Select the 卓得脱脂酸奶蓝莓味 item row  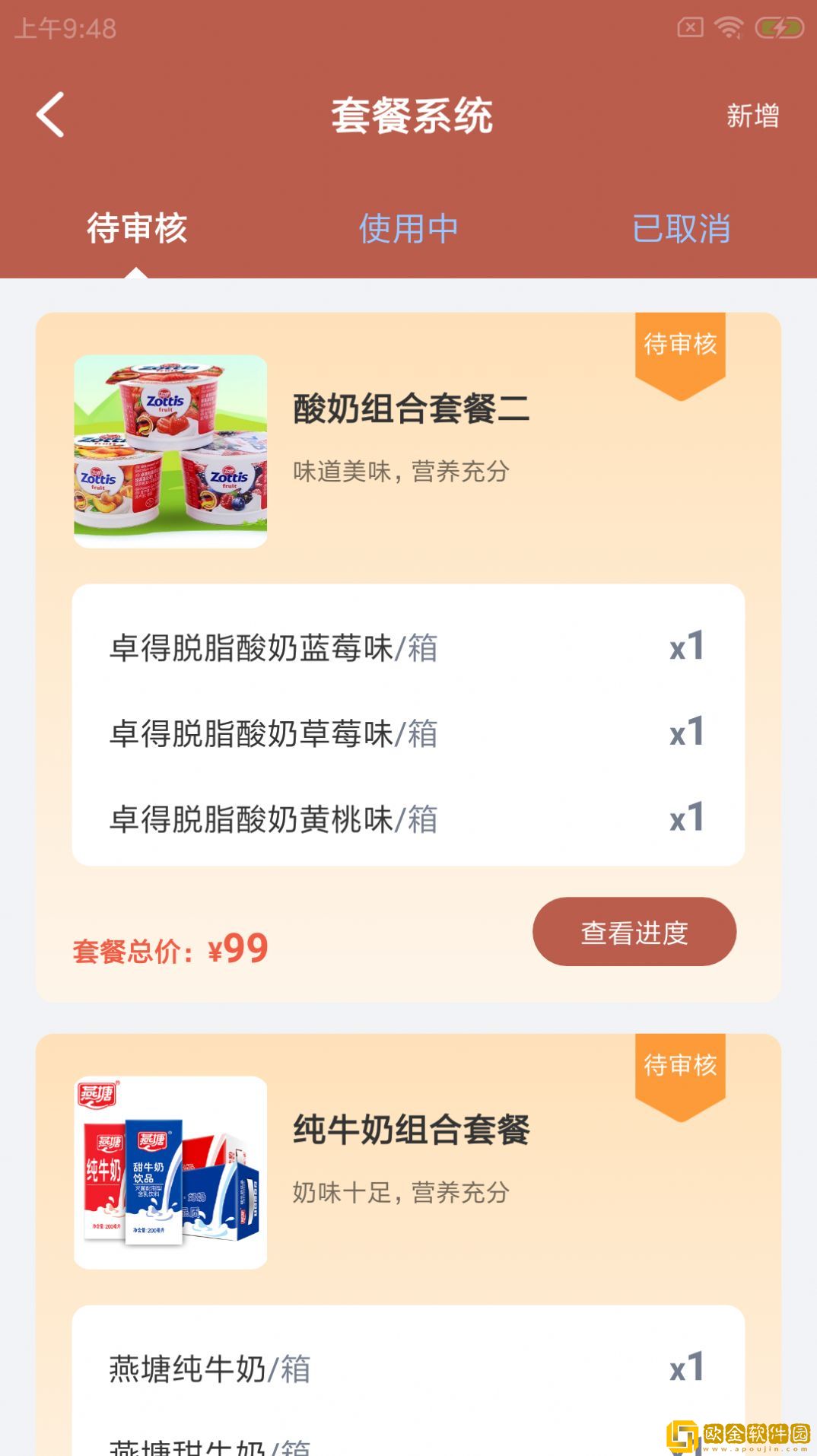point(408,646)
